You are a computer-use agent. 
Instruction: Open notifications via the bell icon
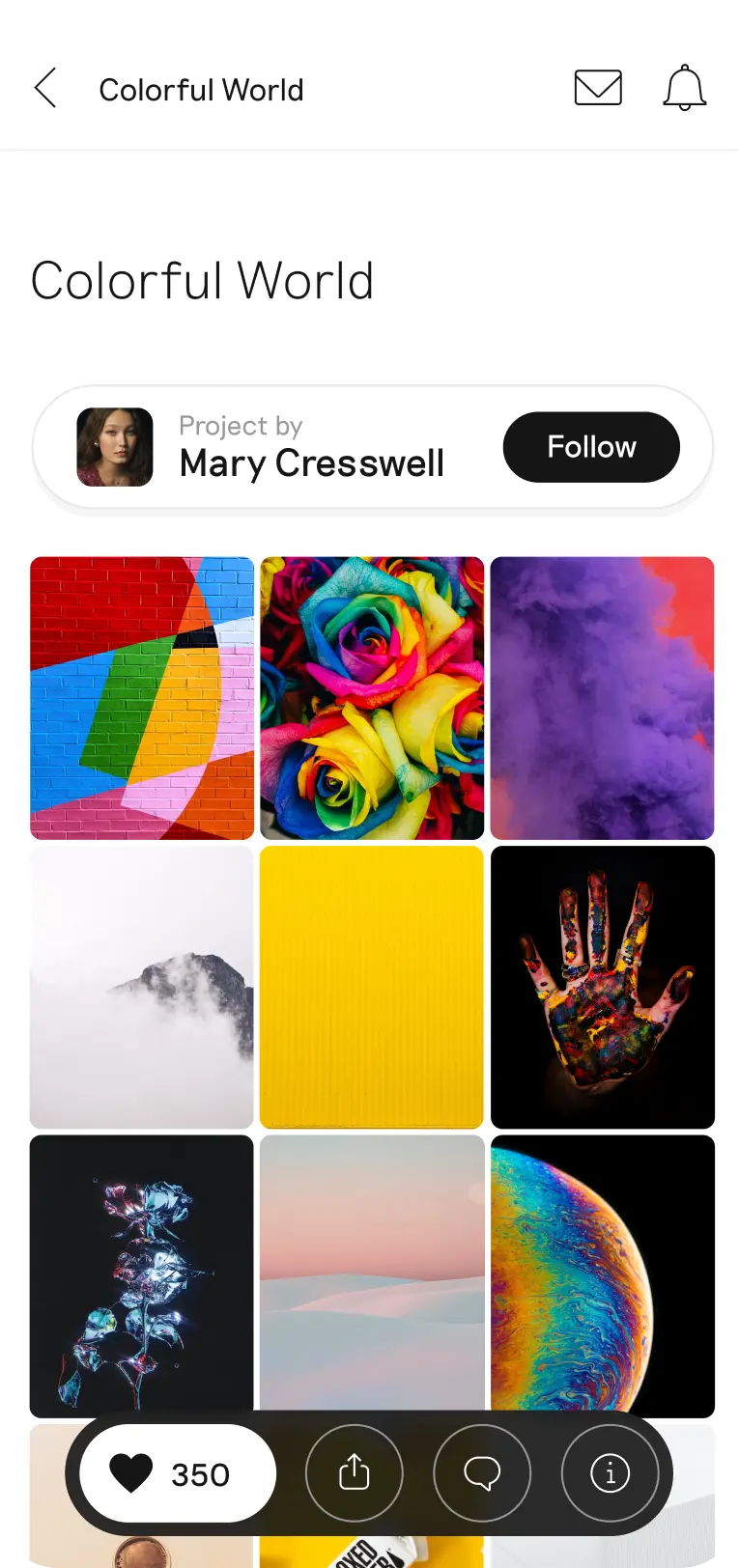685,88
